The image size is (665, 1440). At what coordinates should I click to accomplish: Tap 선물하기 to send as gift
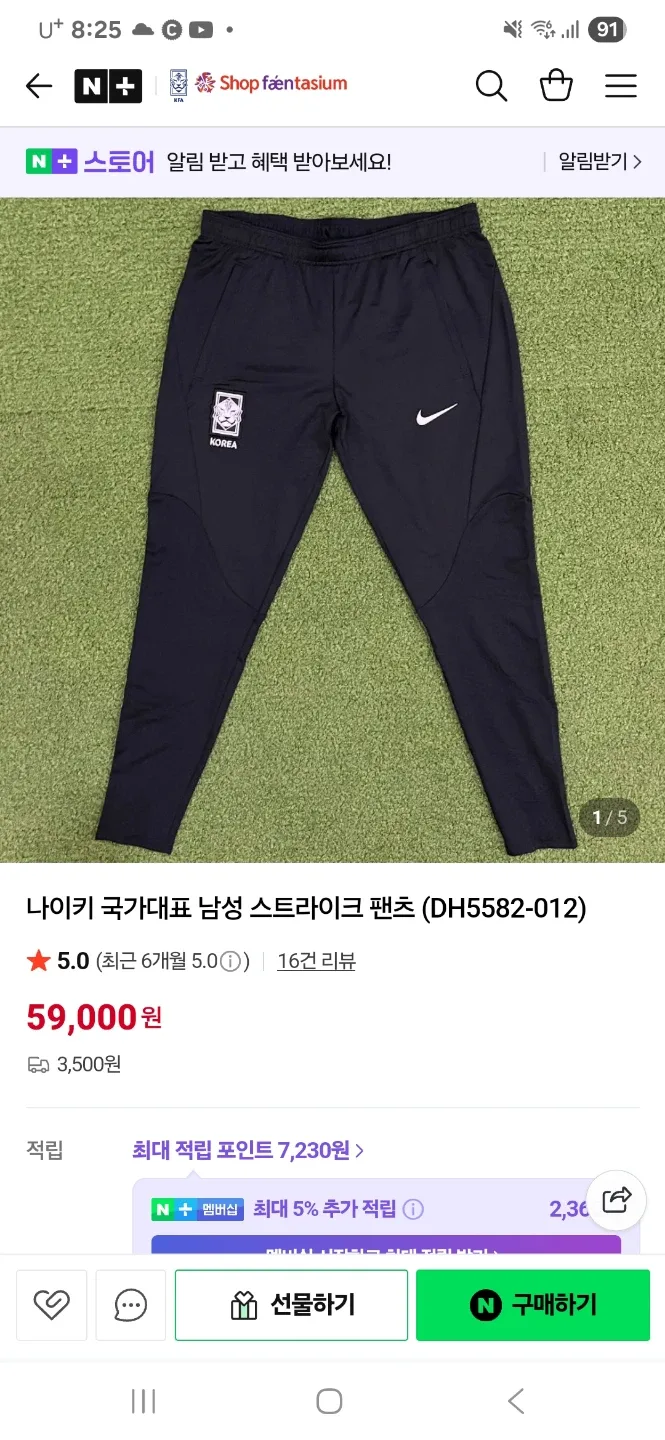291,1304
